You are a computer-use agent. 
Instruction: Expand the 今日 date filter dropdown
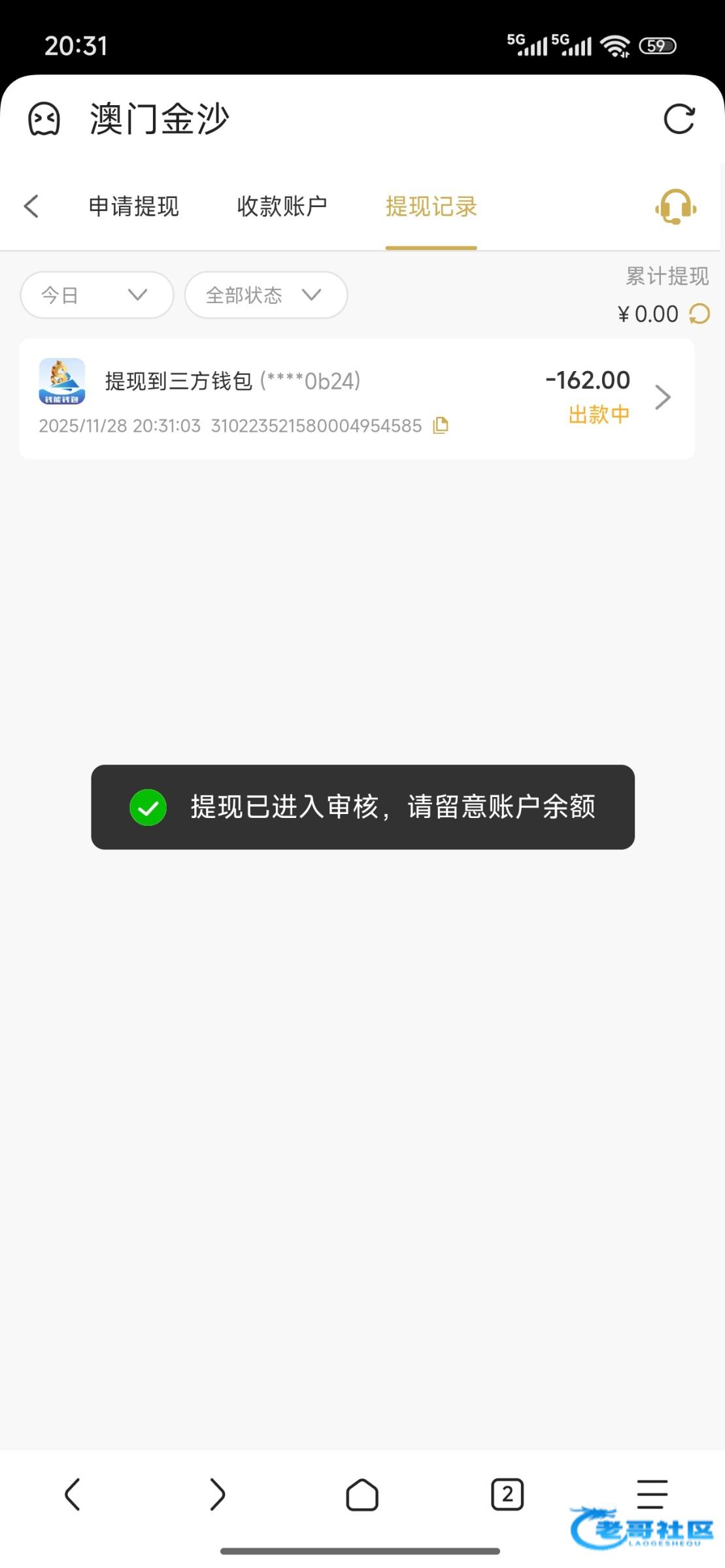[x=97, y=295]
